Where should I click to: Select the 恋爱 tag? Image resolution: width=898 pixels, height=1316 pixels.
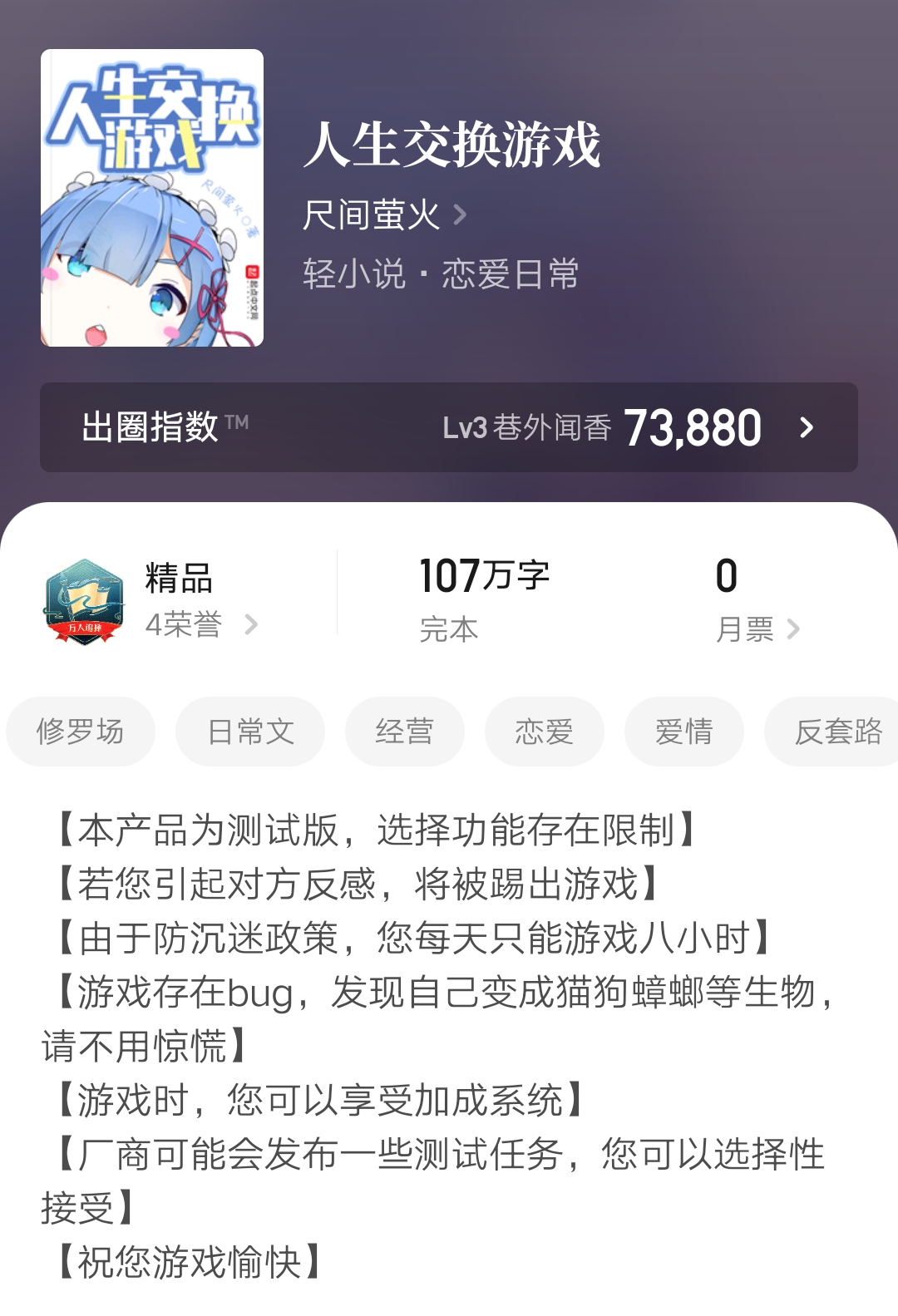[x=545, y=732]
